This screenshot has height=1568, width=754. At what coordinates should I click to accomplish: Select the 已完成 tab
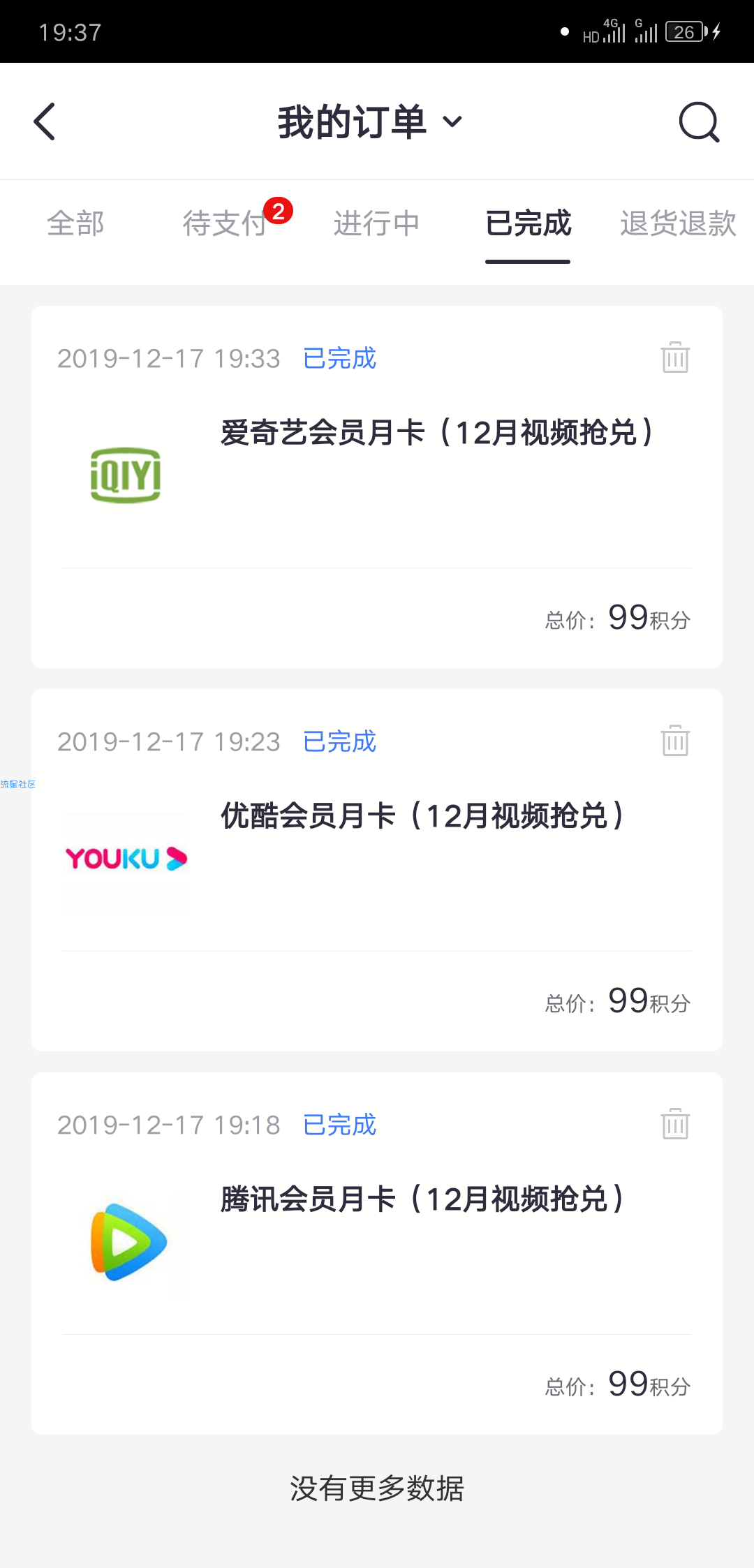[528, 223]
